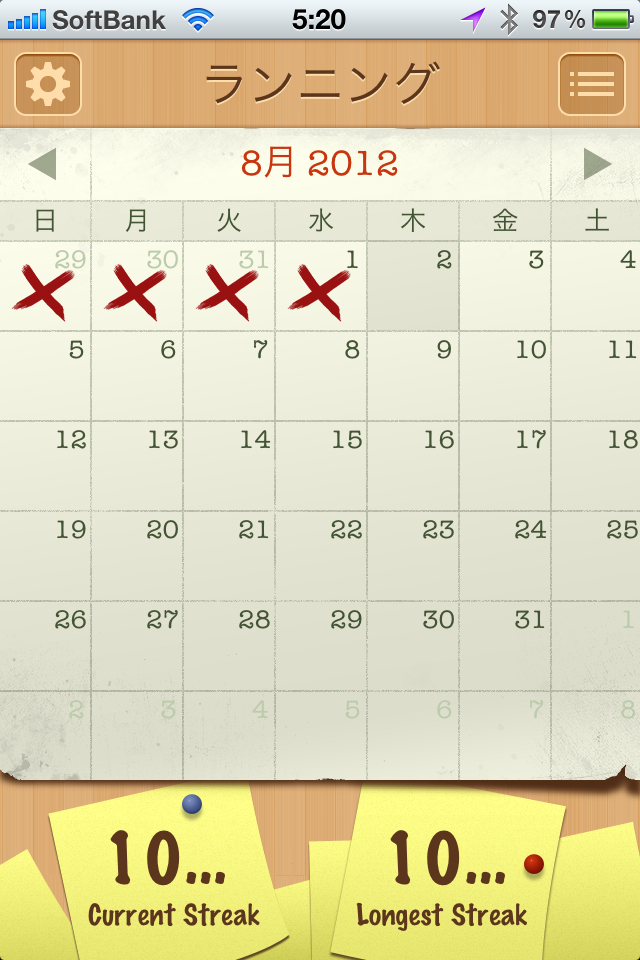Go to the next month
The image size is (640, 960).
tap(597, 164)
